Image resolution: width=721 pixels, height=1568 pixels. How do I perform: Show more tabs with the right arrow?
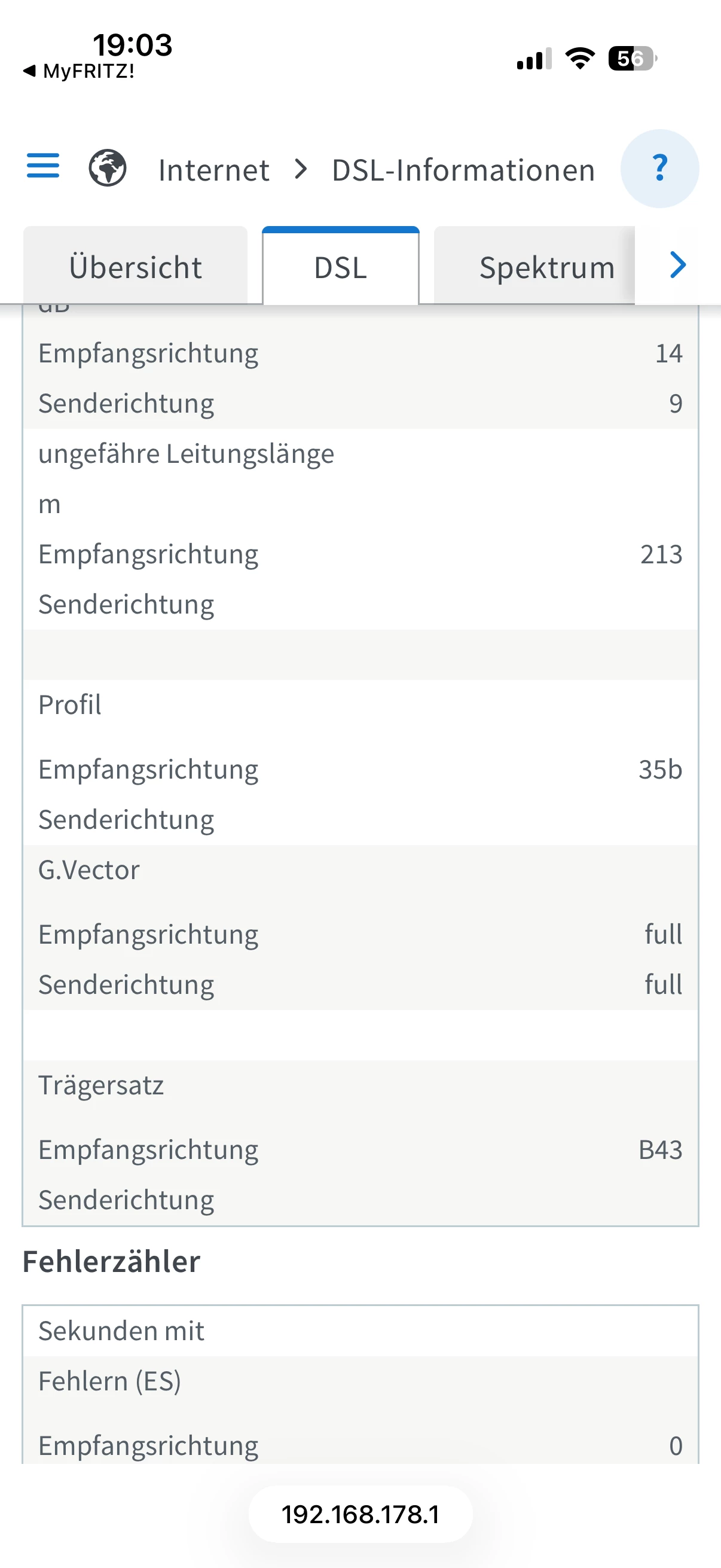678,266
